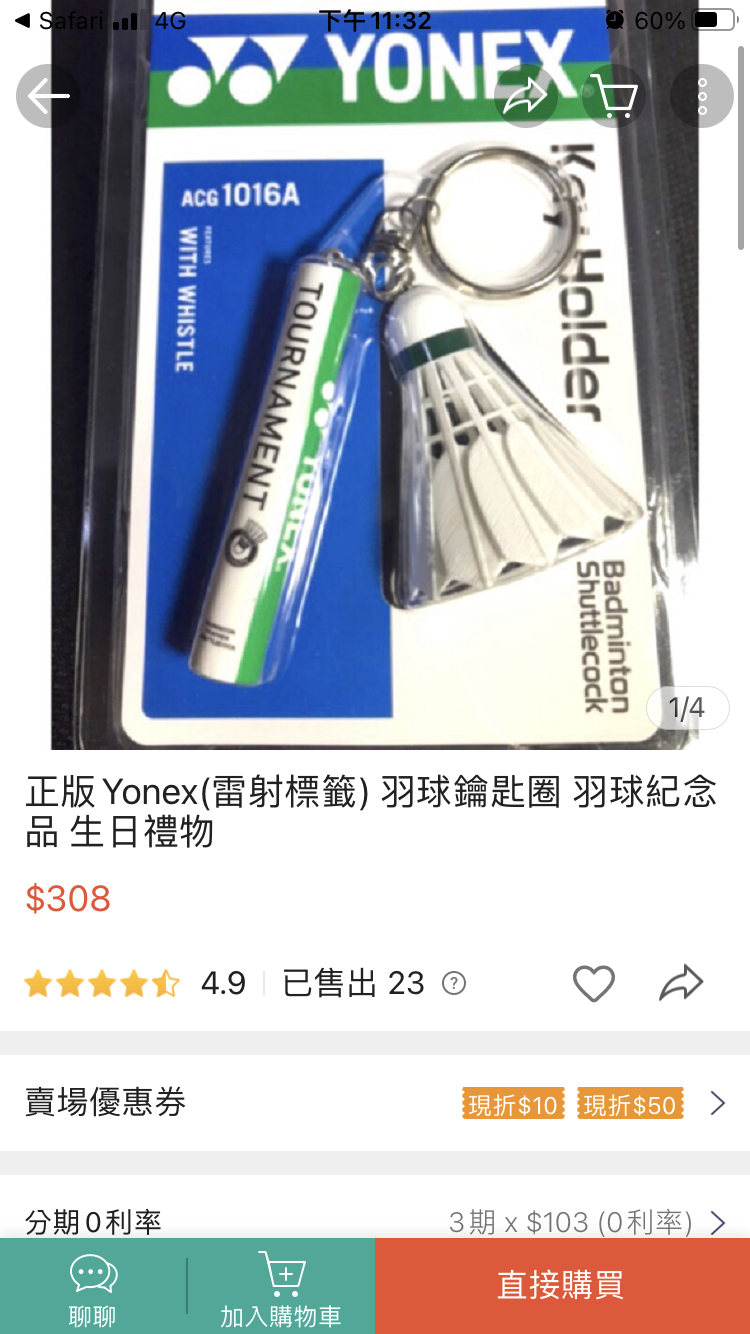Open the three-dot overflow menu
Image resolution: width=750 pixels, height=1334 pixels.
(702, 97)
